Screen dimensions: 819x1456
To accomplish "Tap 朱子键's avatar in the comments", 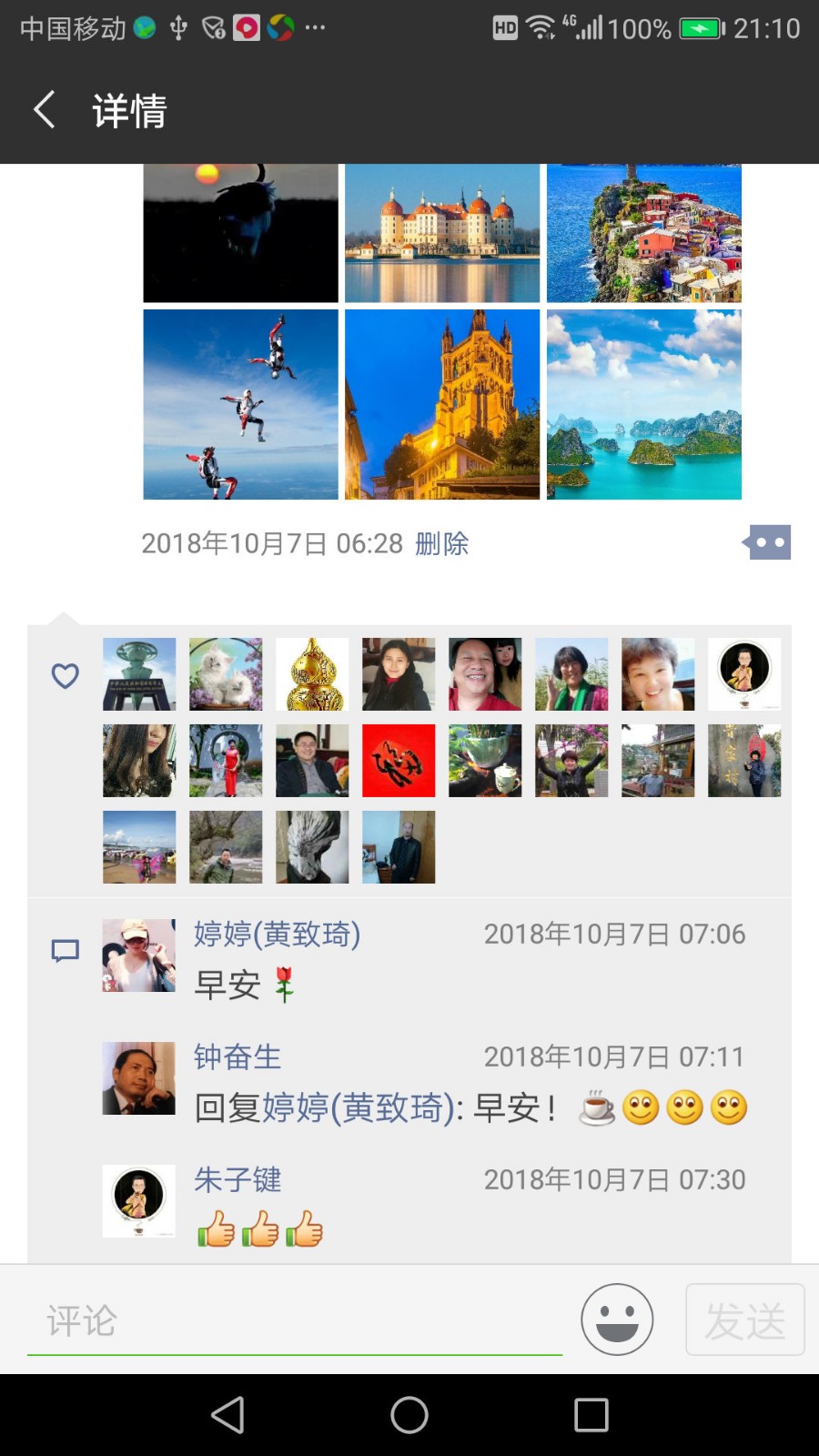I will (x=138, y=1200).
